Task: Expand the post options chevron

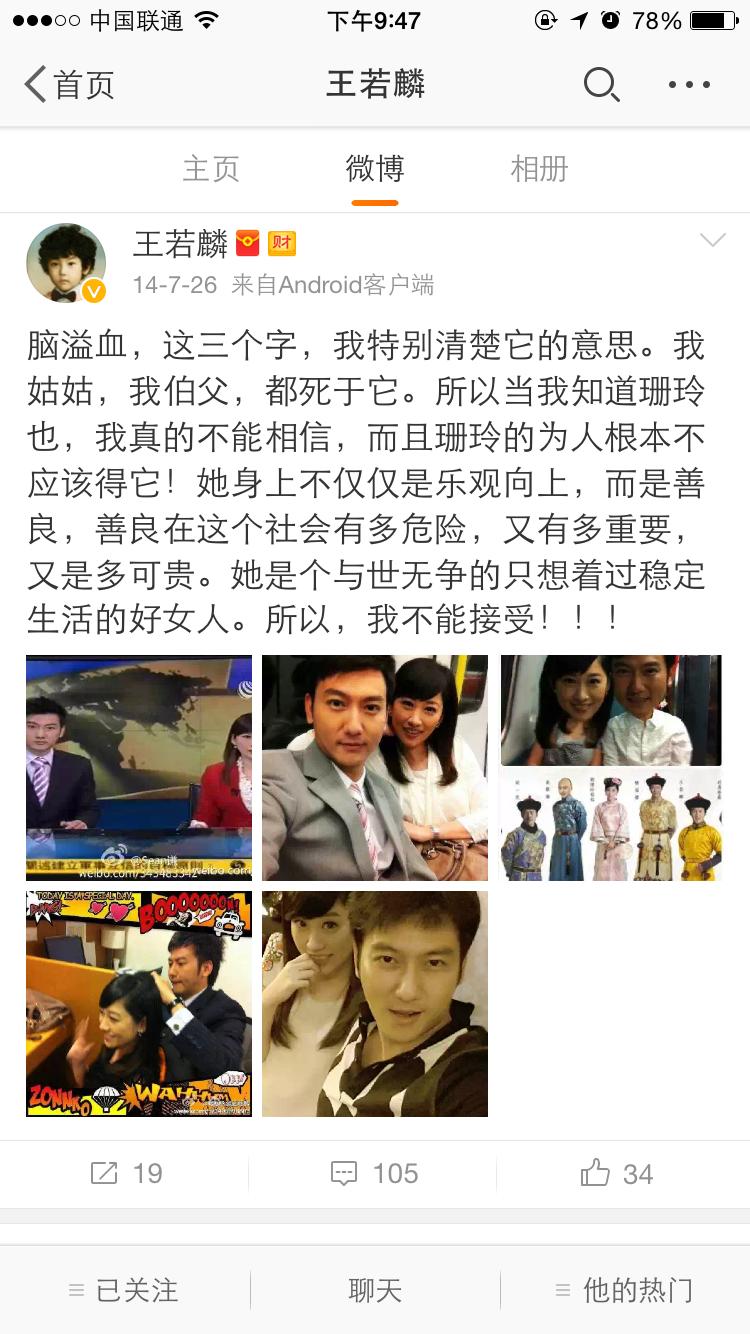Action: [712, 240]
